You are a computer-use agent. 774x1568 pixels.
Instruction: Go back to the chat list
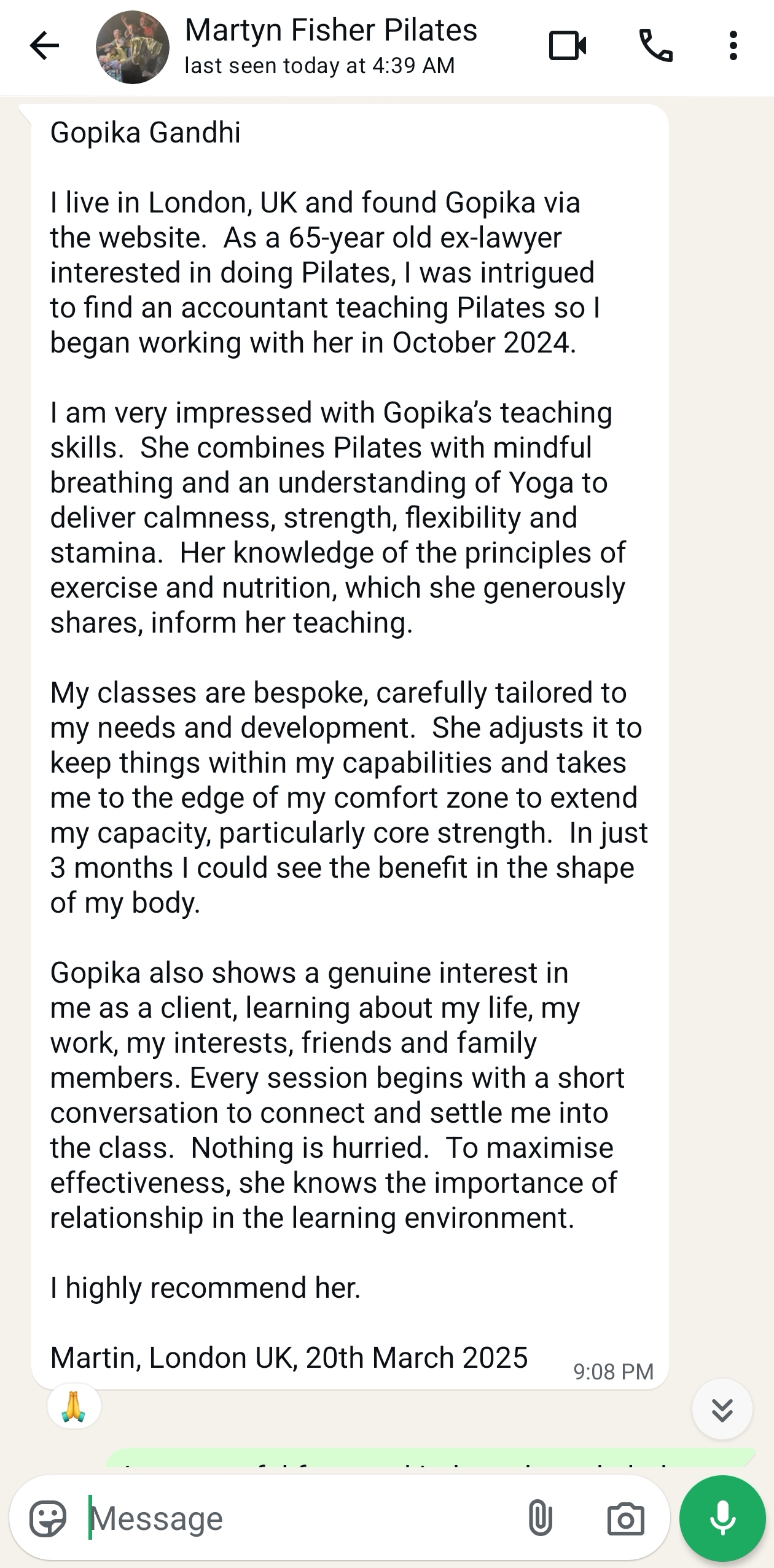(44, 46)
